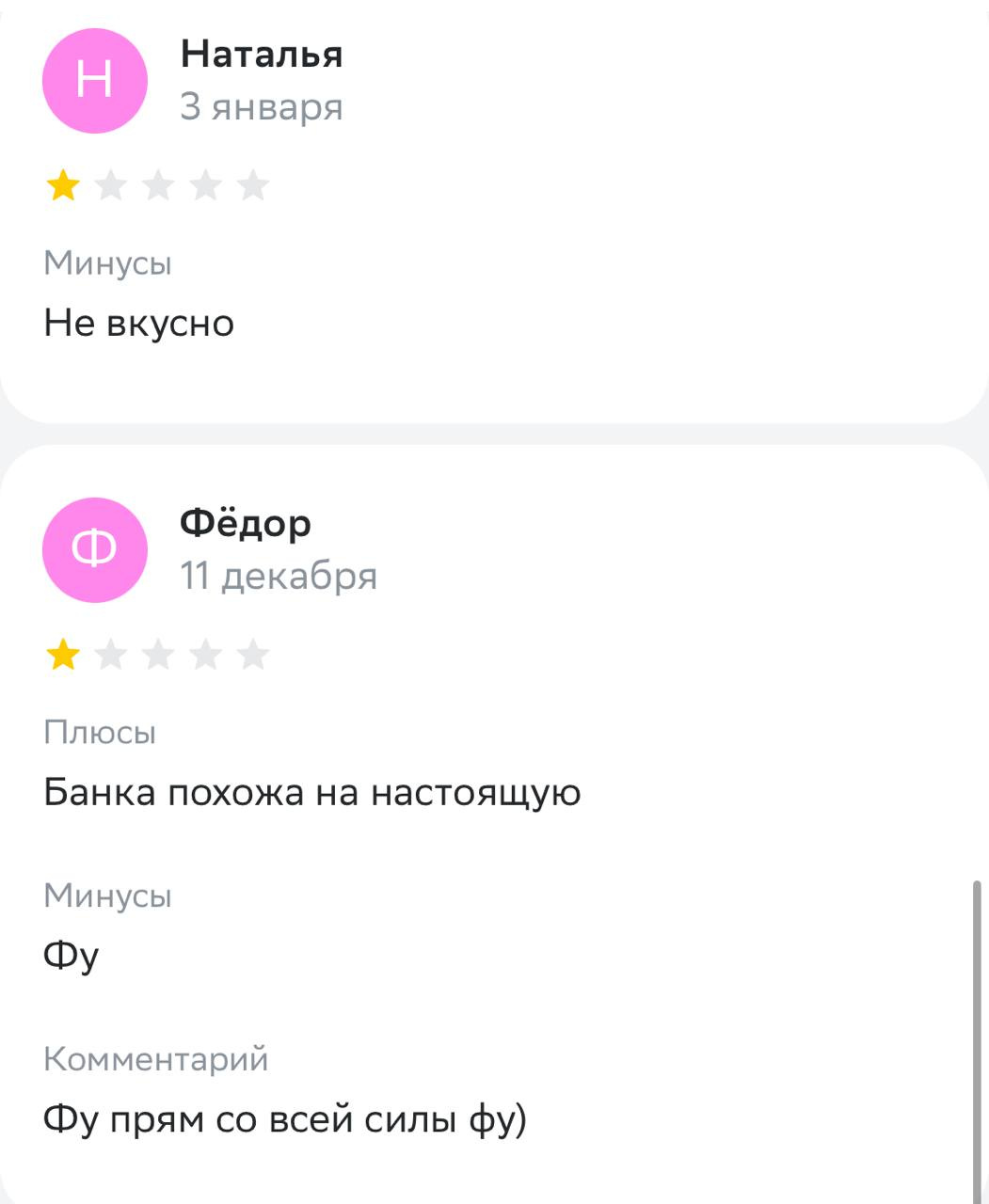
Task: Open Наталья's profile avatar
Action: 94,81
